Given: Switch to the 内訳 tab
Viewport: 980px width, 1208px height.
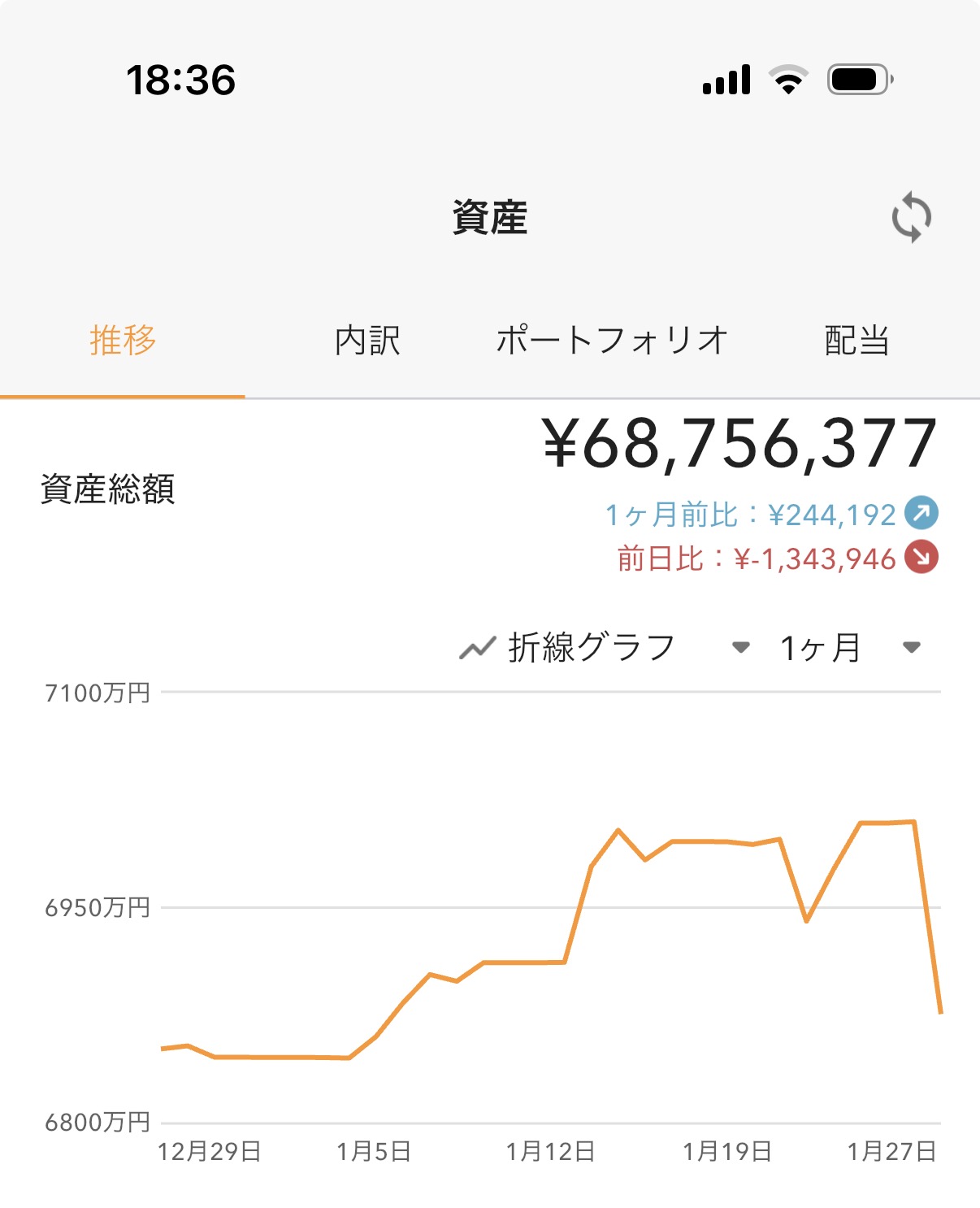Looking at the screenshot, I should click(367, 340).
